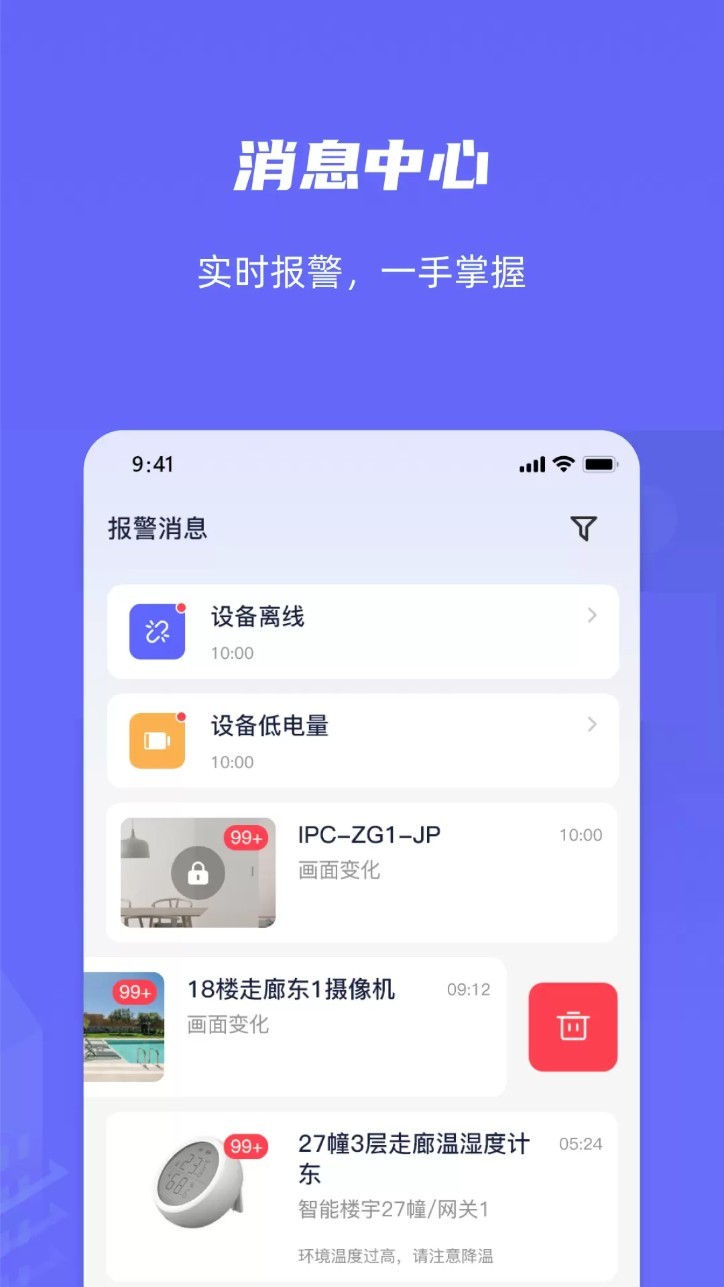The image size is (724, 1287).
Task: Click the 99+ badge on the pool camera
Action: pyautogui.click(x=133, y=990)
